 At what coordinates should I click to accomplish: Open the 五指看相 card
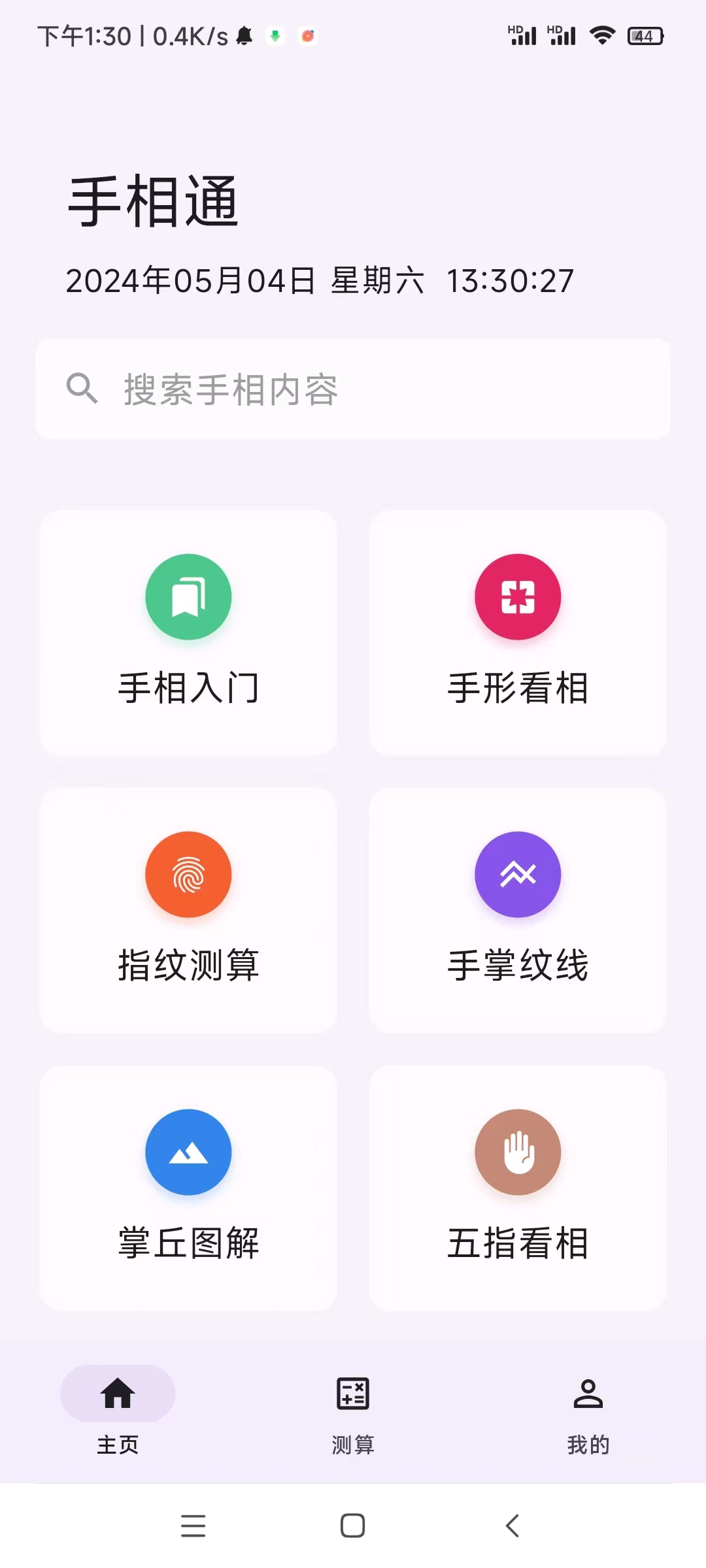(518, 1188)
